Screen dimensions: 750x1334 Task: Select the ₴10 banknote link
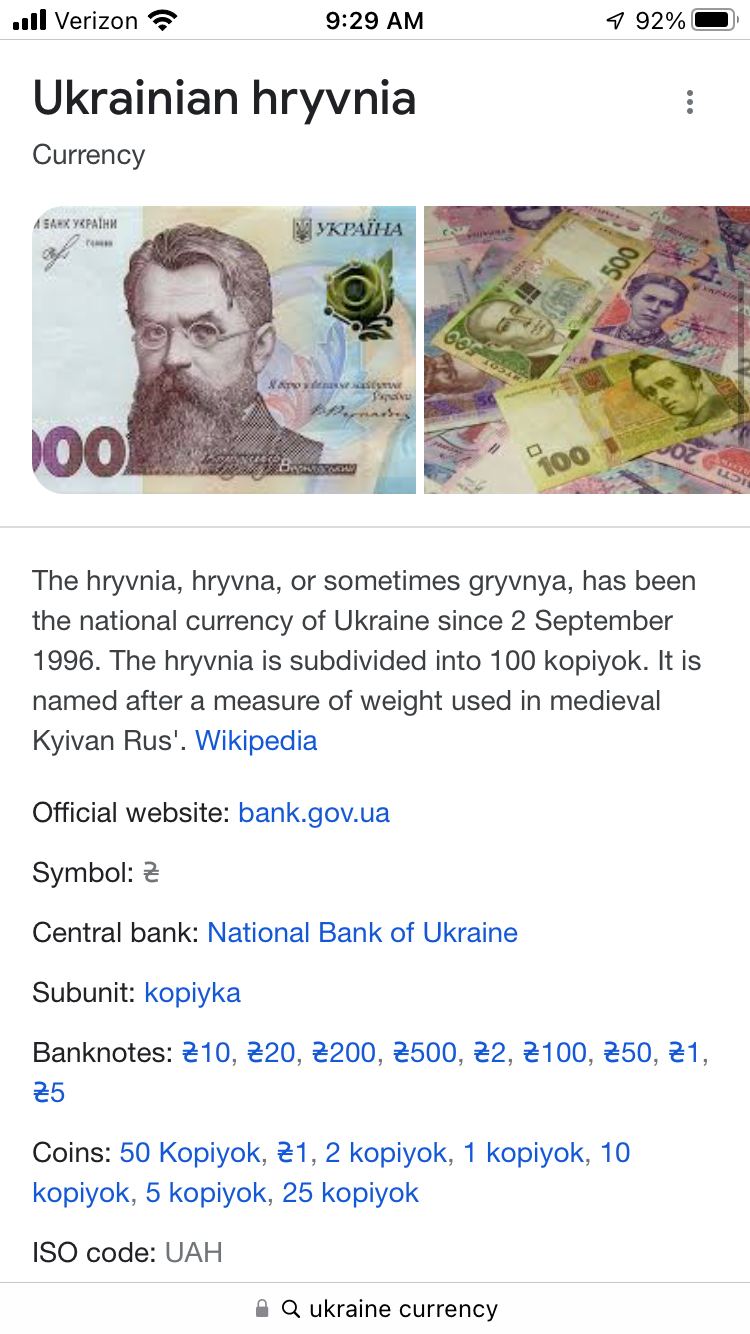pos(206,1053)
